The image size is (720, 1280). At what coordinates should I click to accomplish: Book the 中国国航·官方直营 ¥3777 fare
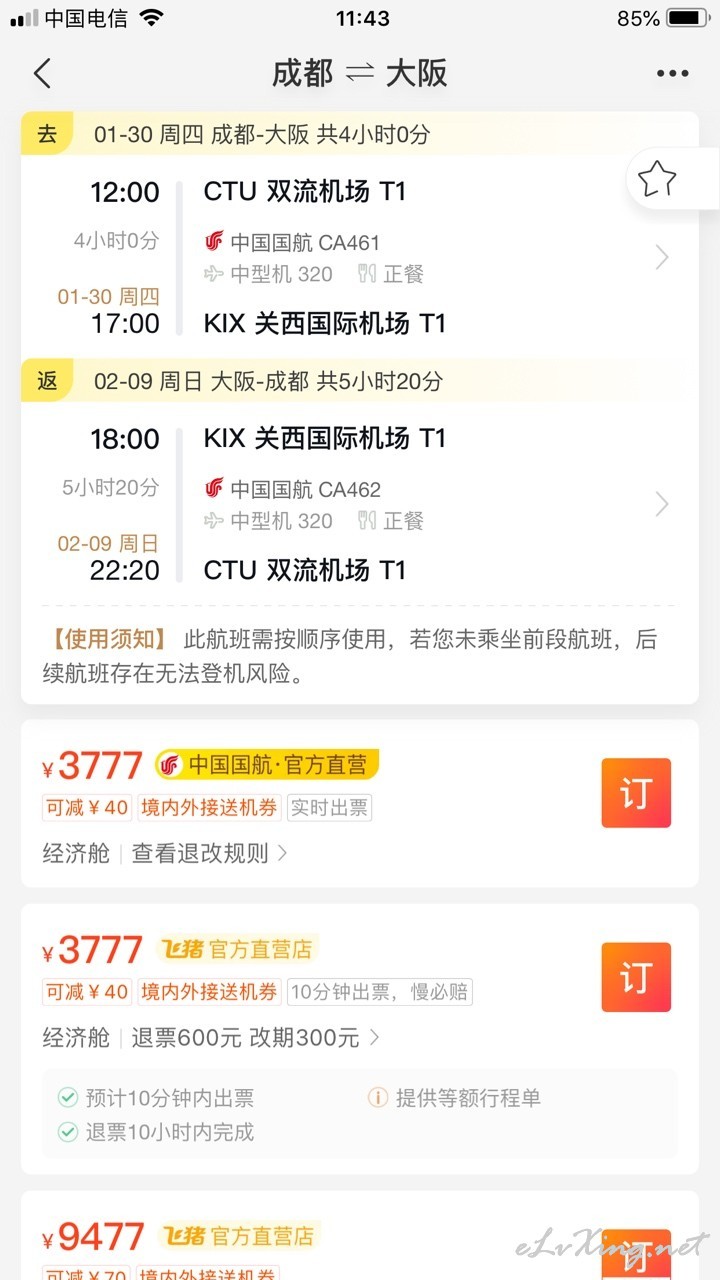636,793
